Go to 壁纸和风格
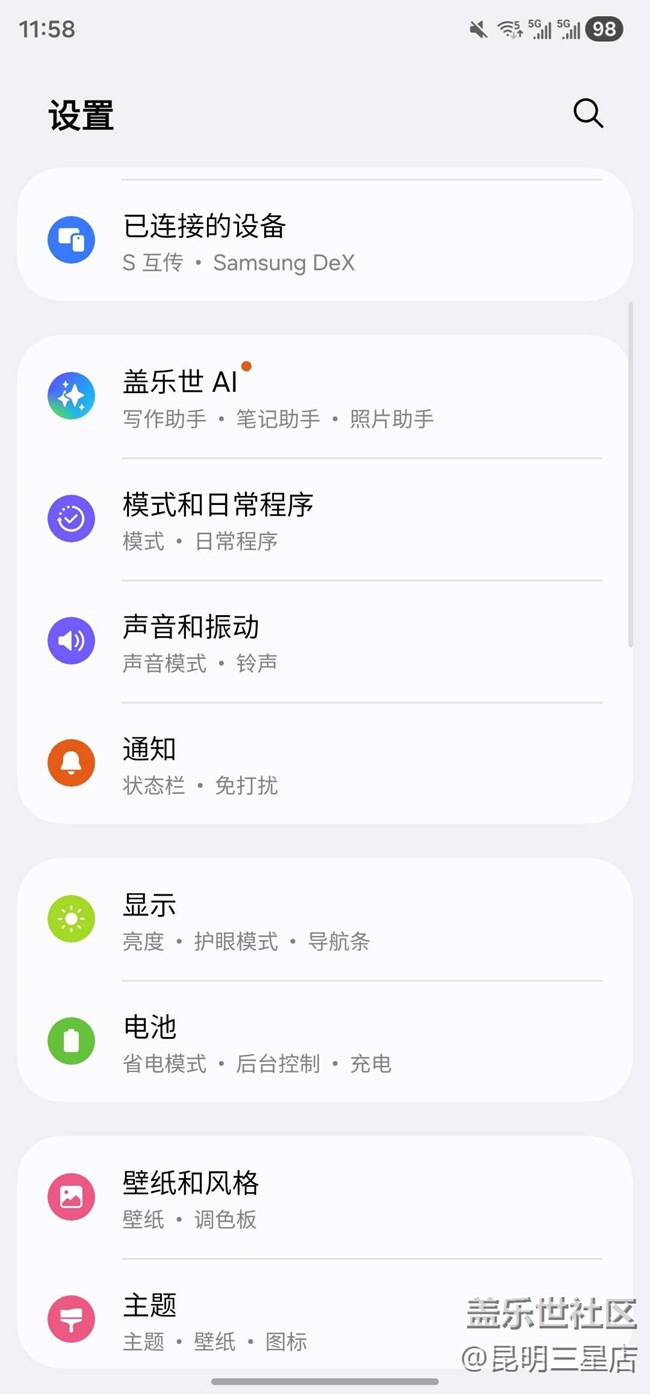 [x=324, y=1198]
